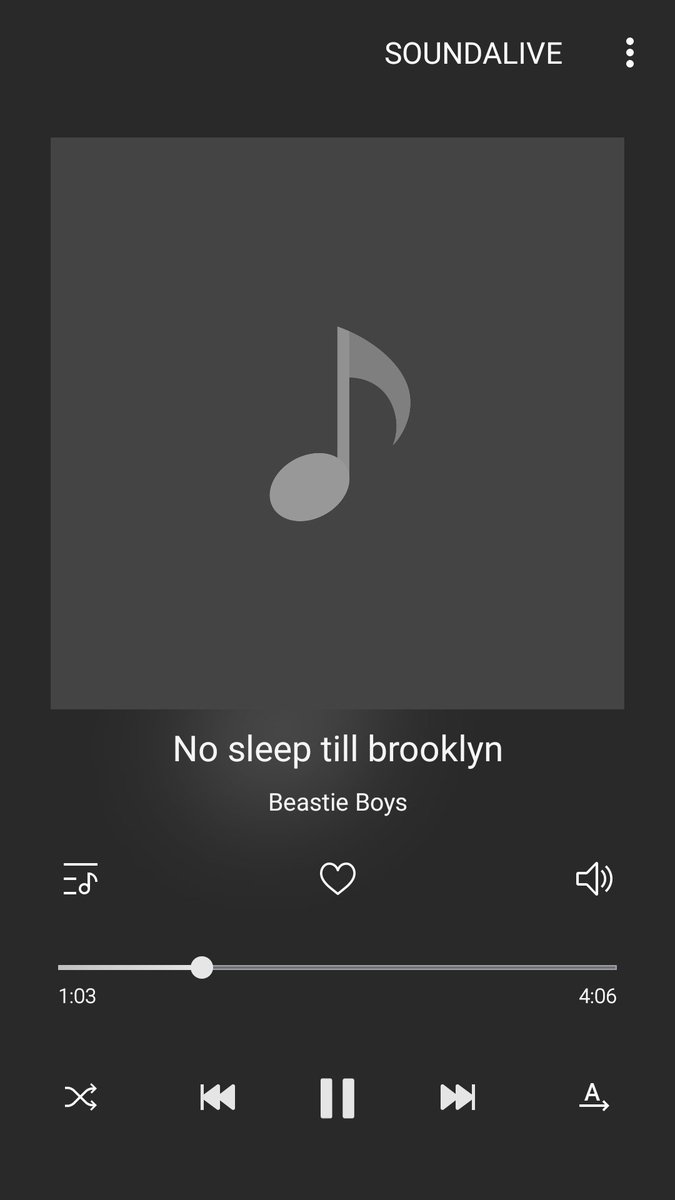Skip to the previous track
Image resolution: width=675 pixels, height=1200 pixels.
[217, 1097]
